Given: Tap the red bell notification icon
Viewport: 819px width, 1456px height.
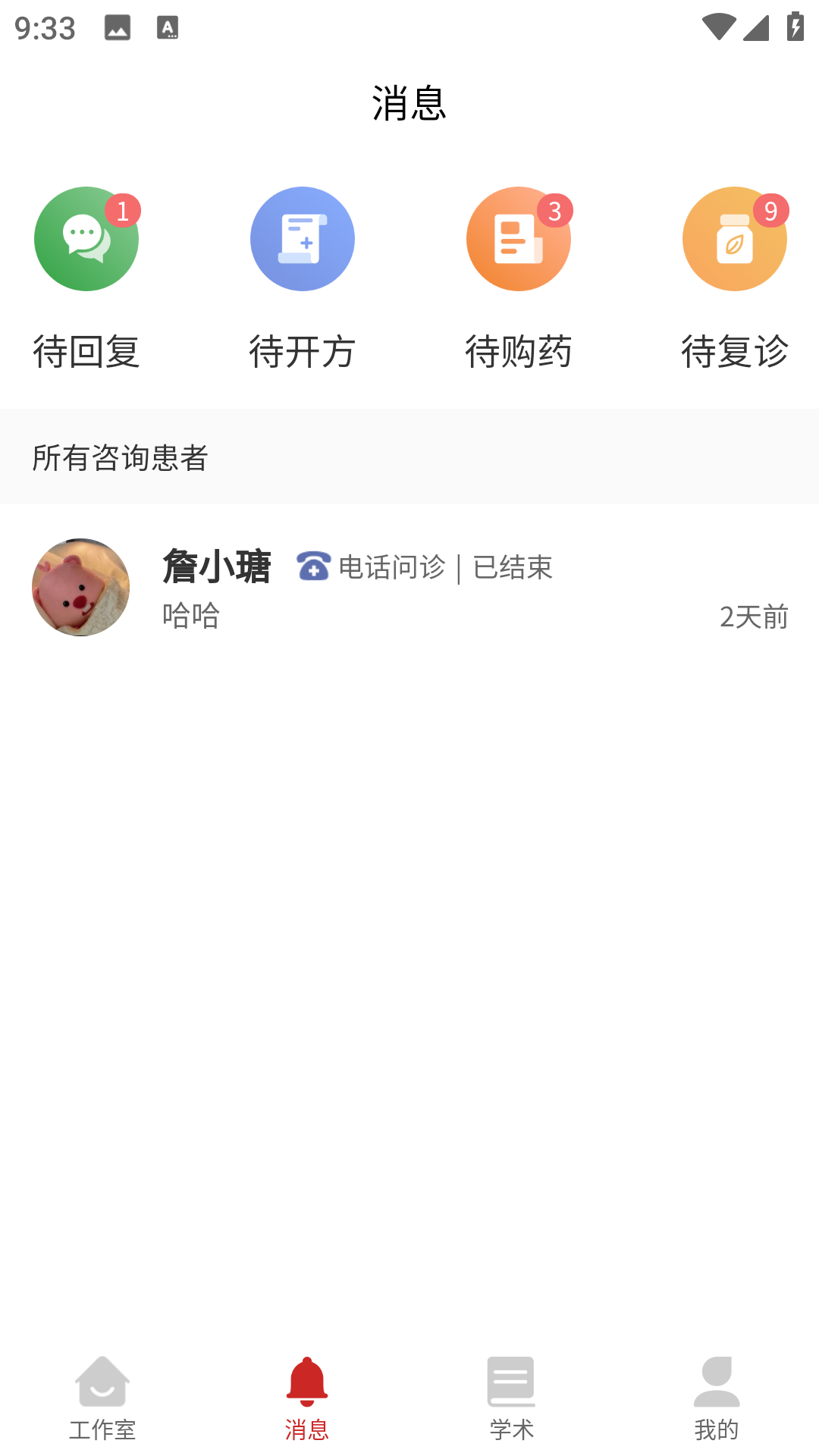Looking at the screenshot, I should [306, 1382].
